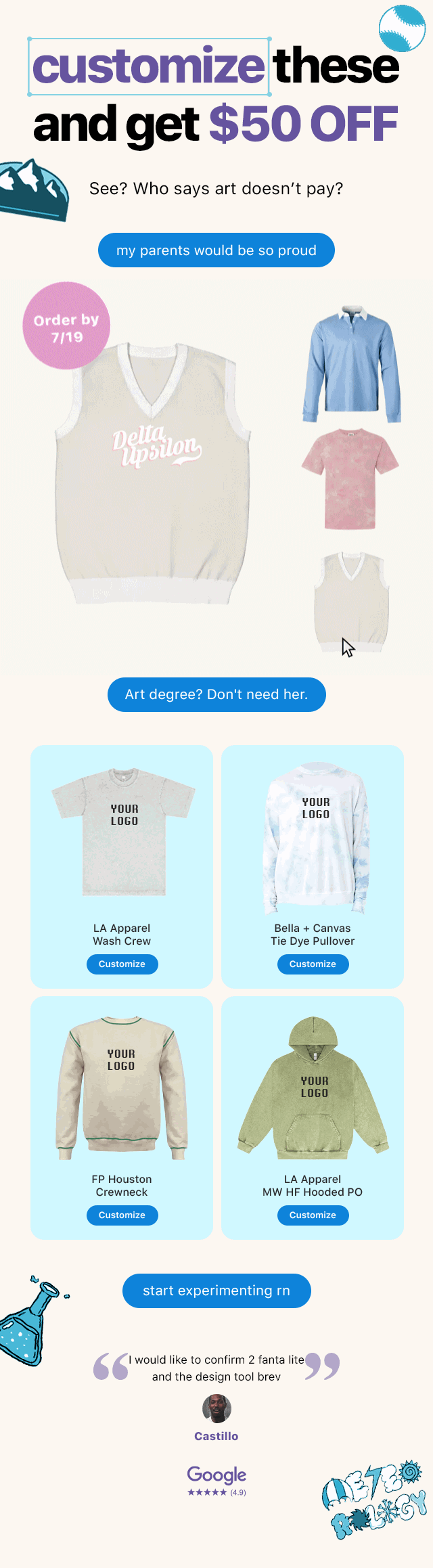Customize the LA Apparel MW HF Hooded PO
Viewport: 433px width, 1568px height.
[313, 1215]
